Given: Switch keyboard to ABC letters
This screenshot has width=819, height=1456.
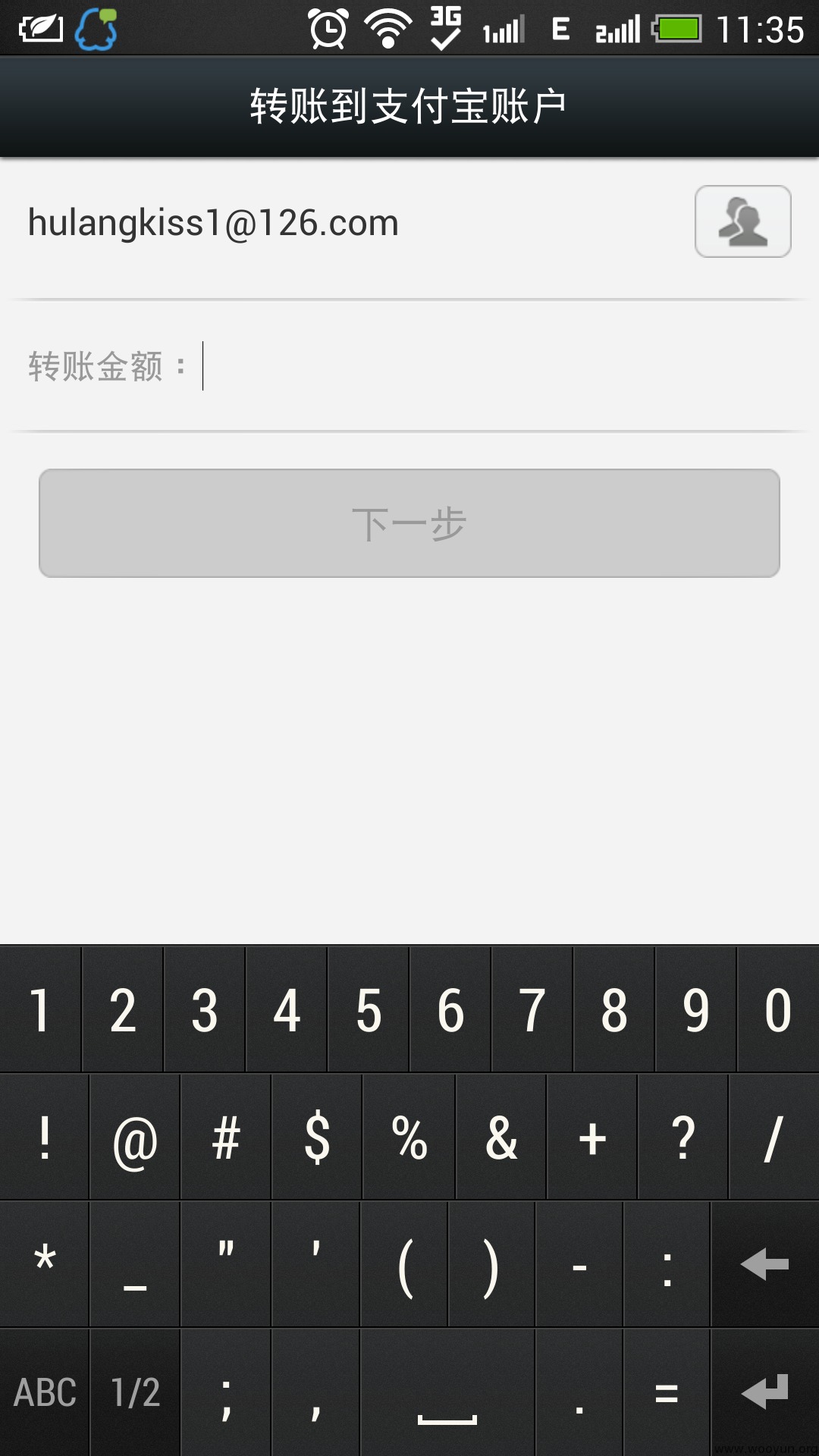Looking at the screenshot, I should point(45,1392).
